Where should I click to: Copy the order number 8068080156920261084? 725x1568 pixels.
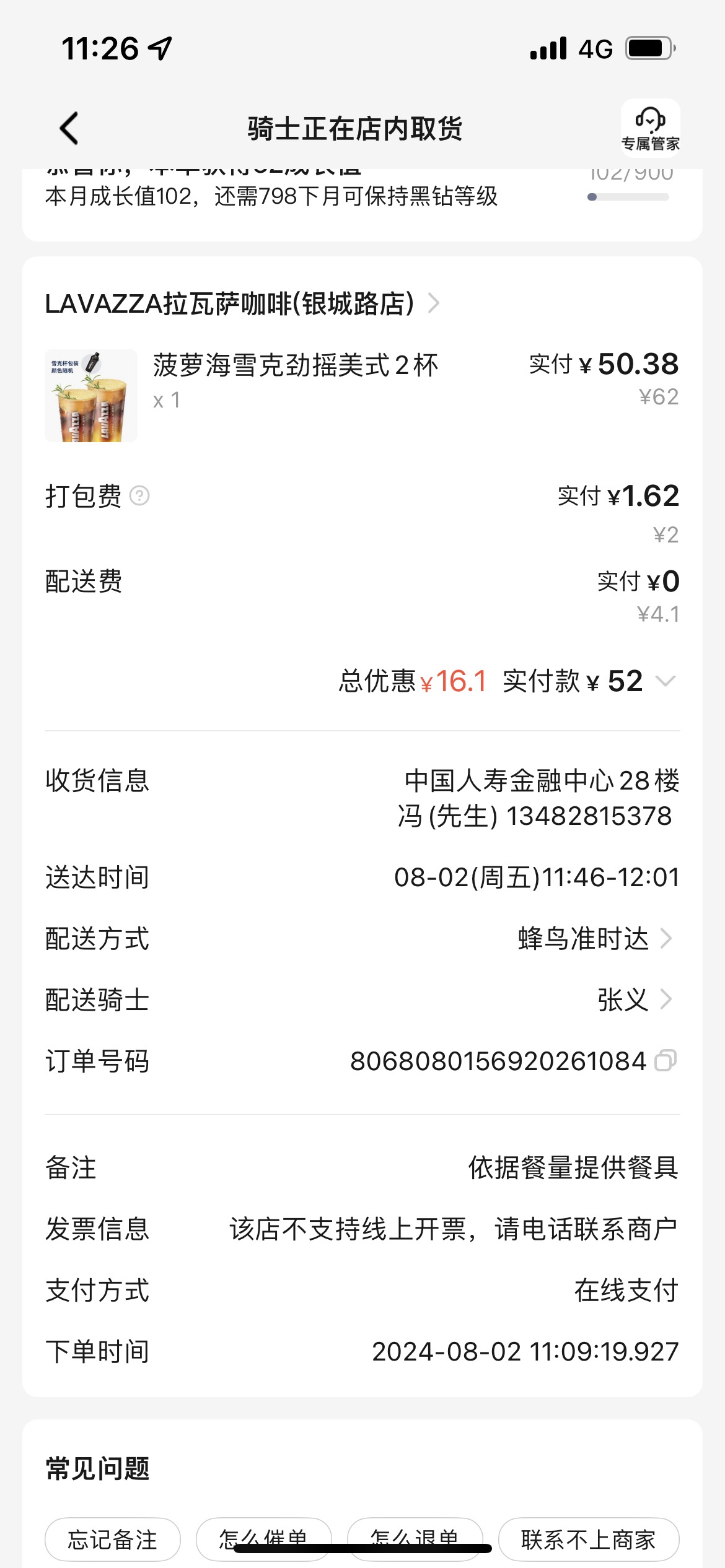click(666, 1061)
